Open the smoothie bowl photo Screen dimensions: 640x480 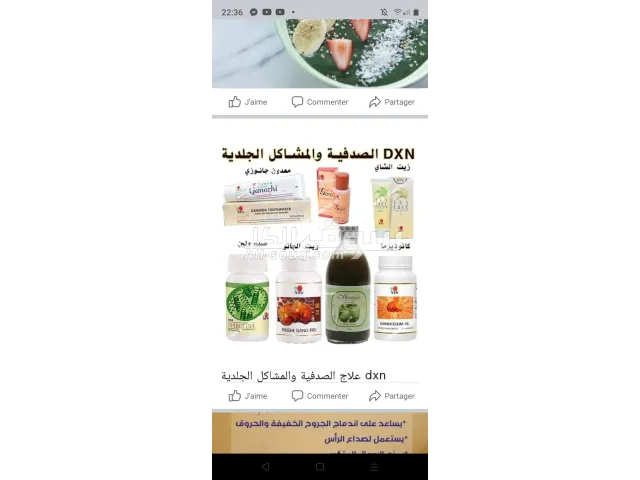coord(320,52)
